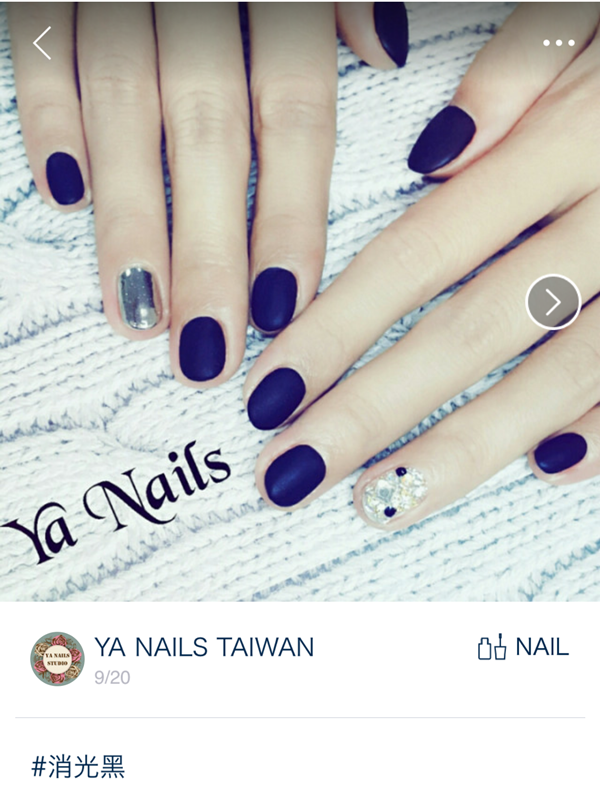Open the three-dot overflow menu
The width and height of the screenshot is (600, 800).
pyautogui.click(x=558, y=43)
